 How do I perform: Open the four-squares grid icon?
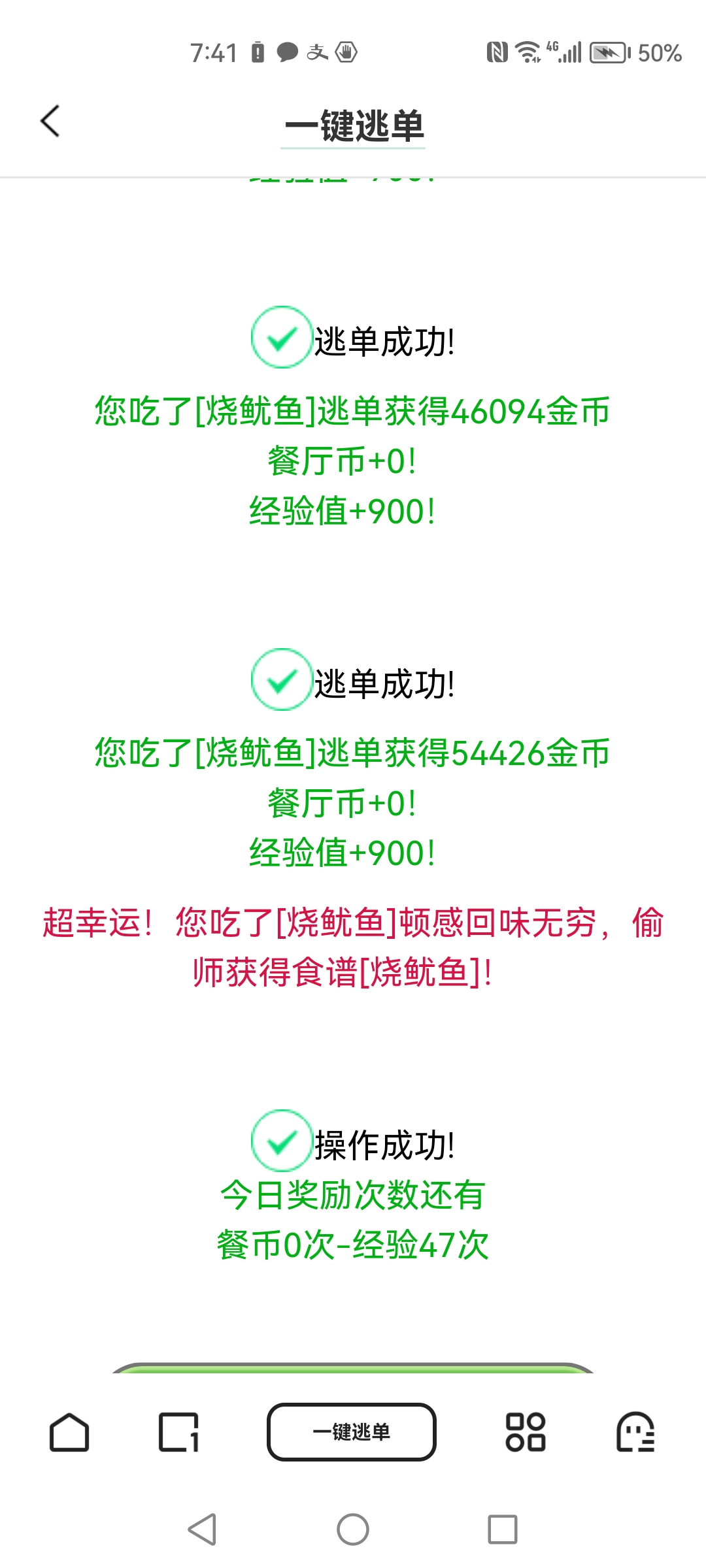[525, 1432]
